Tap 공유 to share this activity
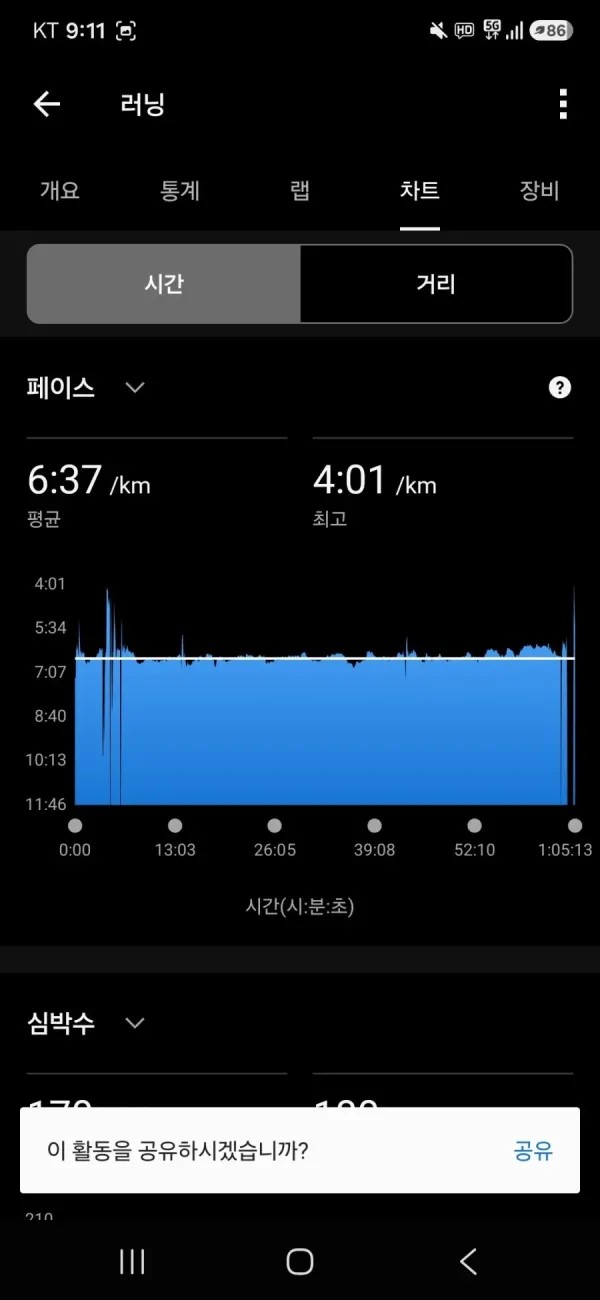 [533, 1151]
